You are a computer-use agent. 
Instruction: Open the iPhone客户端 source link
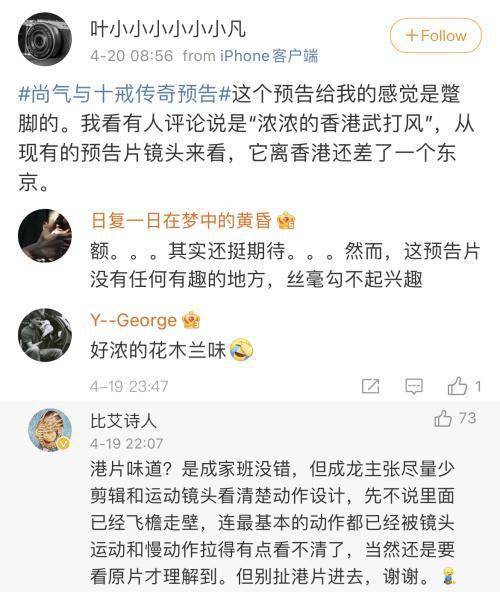pos(269,56)
